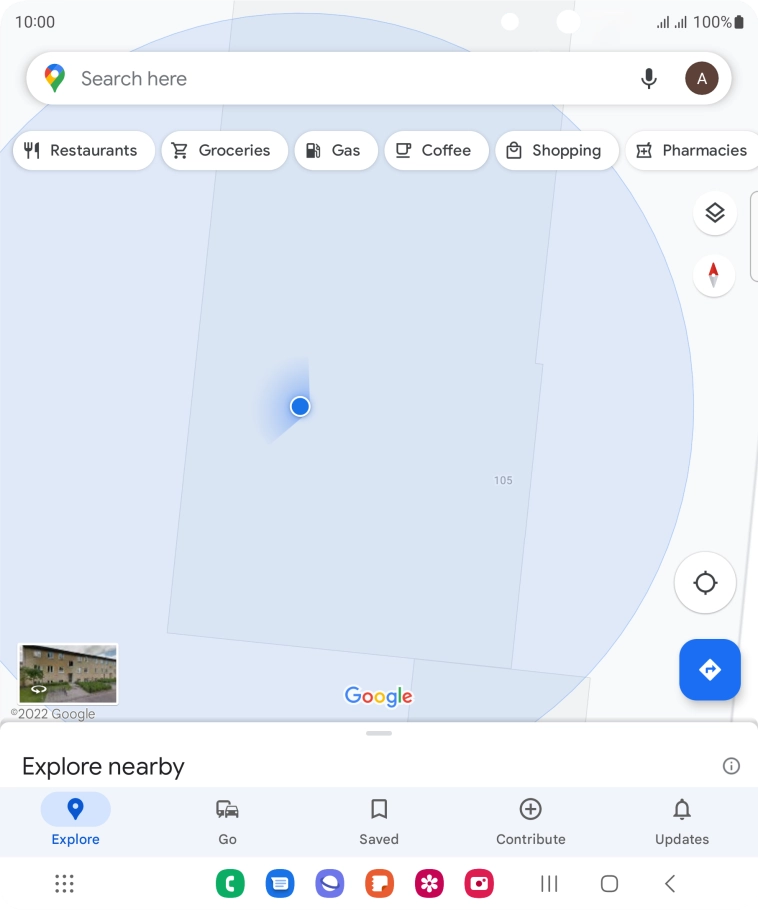Screen dimensions: 758x910
Task: Open the Street View thumbnail
Action: click(x=68, y=673)
